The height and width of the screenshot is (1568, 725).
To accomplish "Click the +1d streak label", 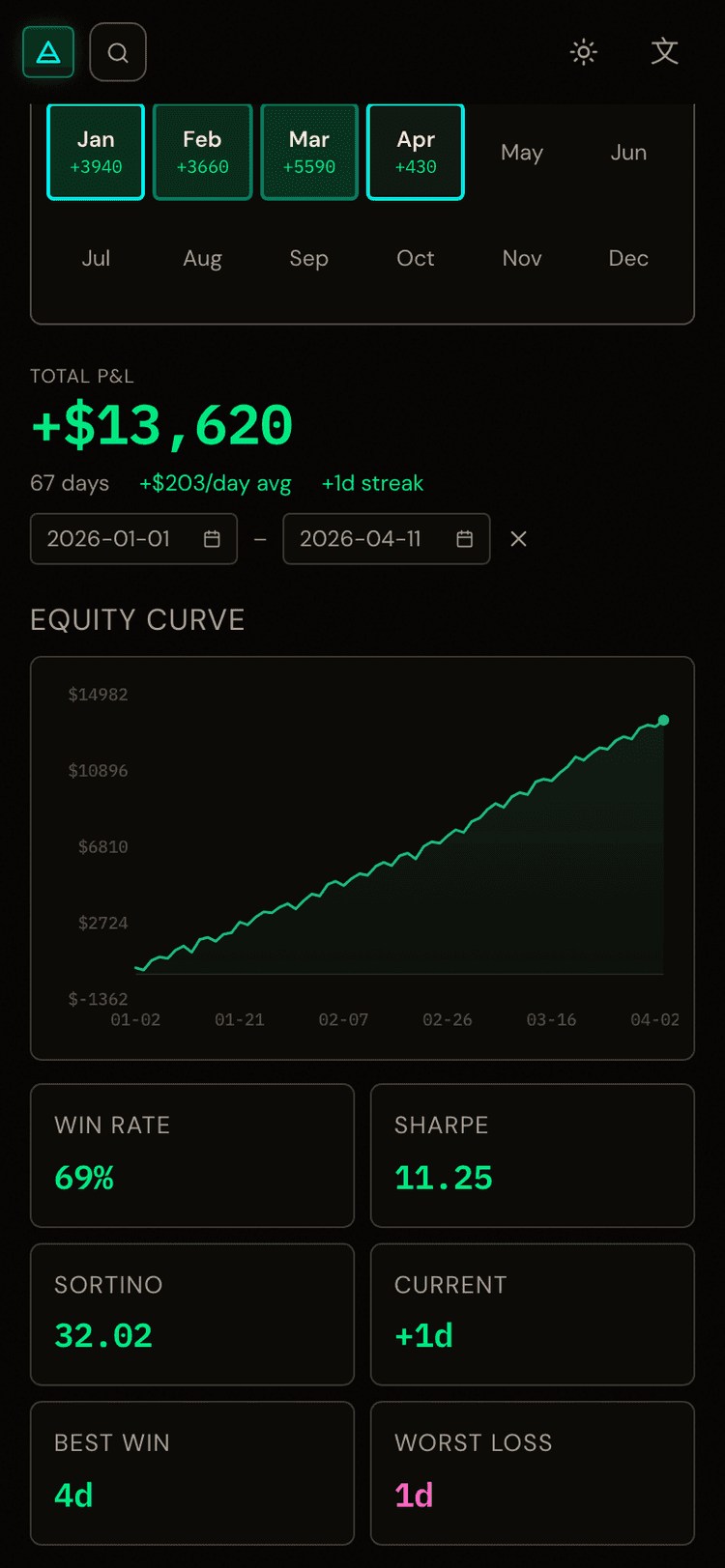I will [x=372, y=483].
